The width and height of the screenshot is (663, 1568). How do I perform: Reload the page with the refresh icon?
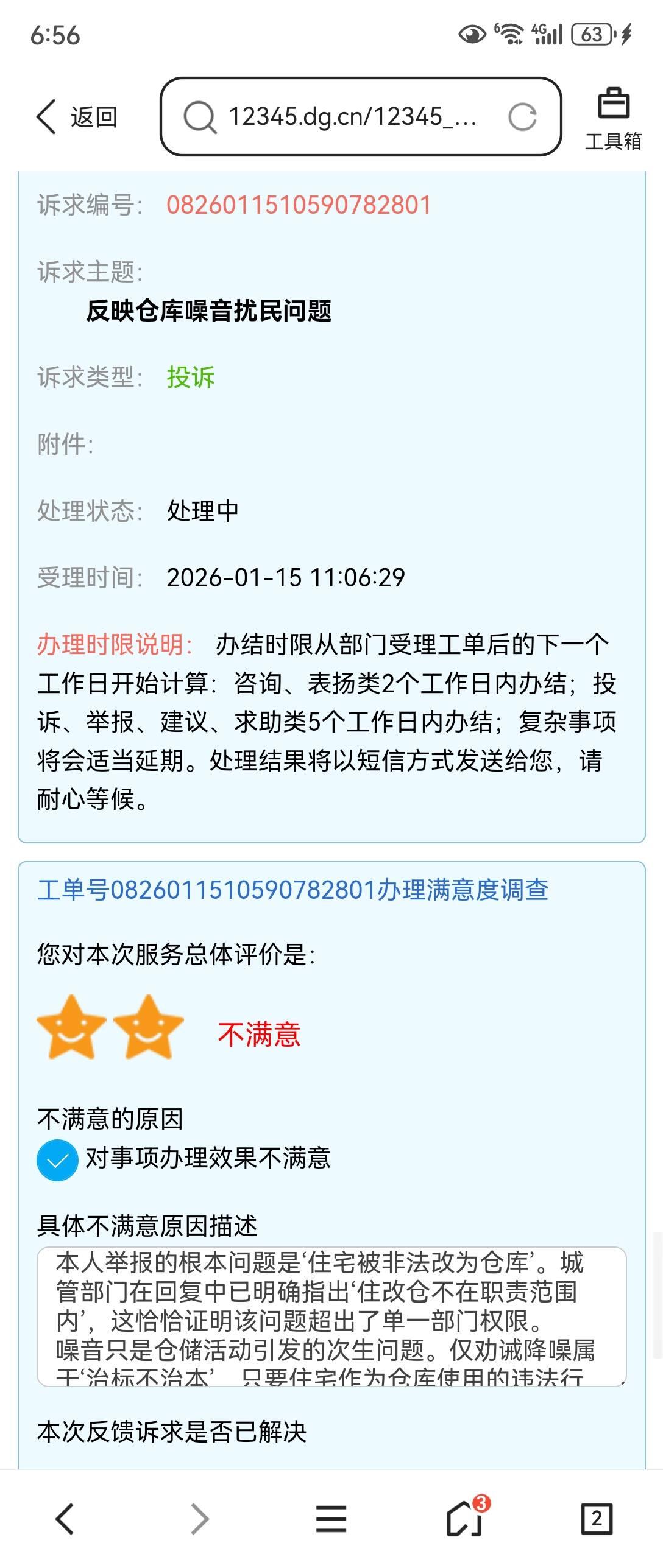[522, 117]
